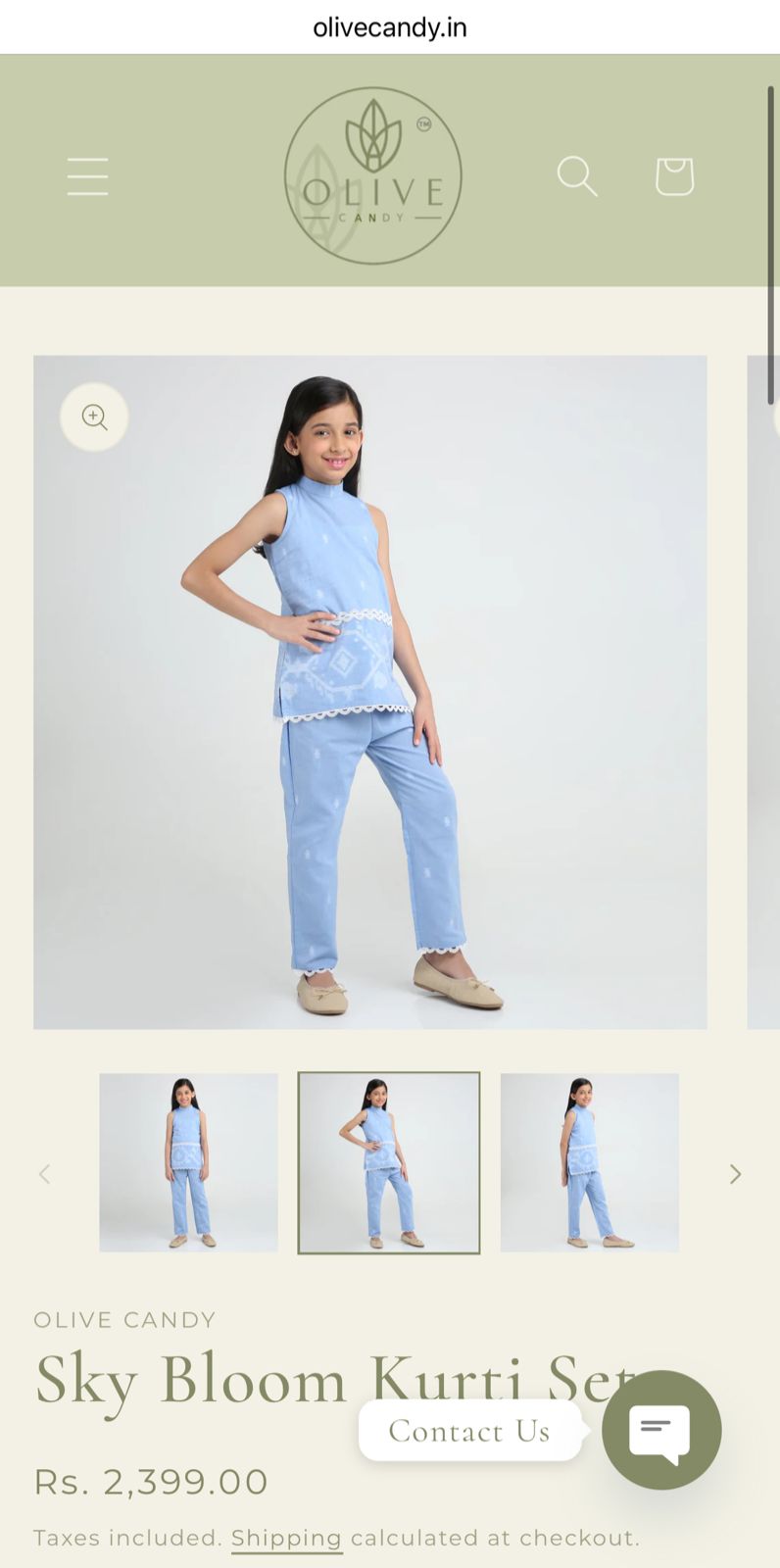The width and height of the screenshot is (780, 1568).
Task: Open the Shipping policy link
Action: click(x=286, y=1539)
